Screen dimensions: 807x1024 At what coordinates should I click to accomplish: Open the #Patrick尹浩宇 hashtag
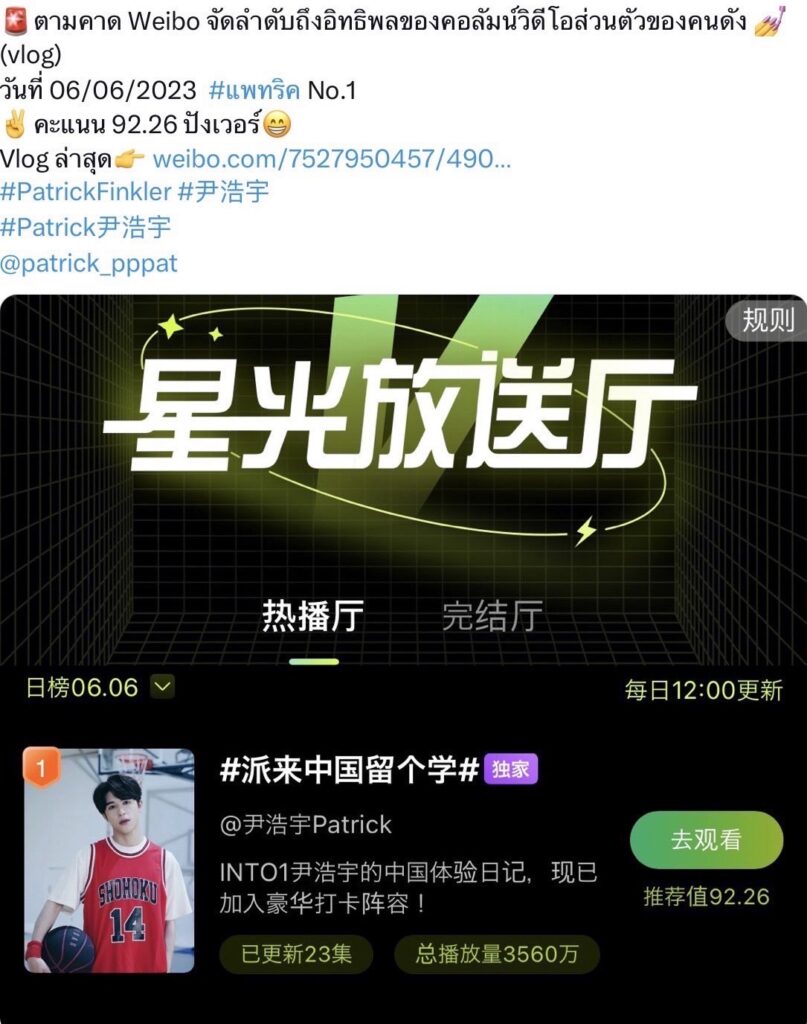click(x=85, y=227)
